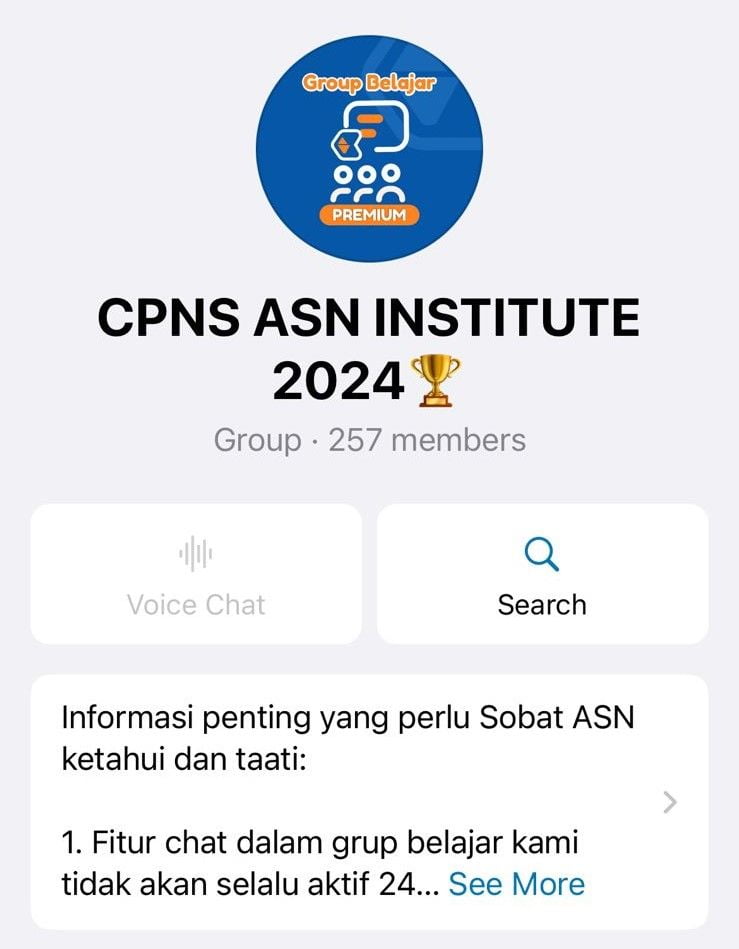Screen dimensions: 739x949
Task: Click the trophy emoji in the group title
Action: pos(432,376)
